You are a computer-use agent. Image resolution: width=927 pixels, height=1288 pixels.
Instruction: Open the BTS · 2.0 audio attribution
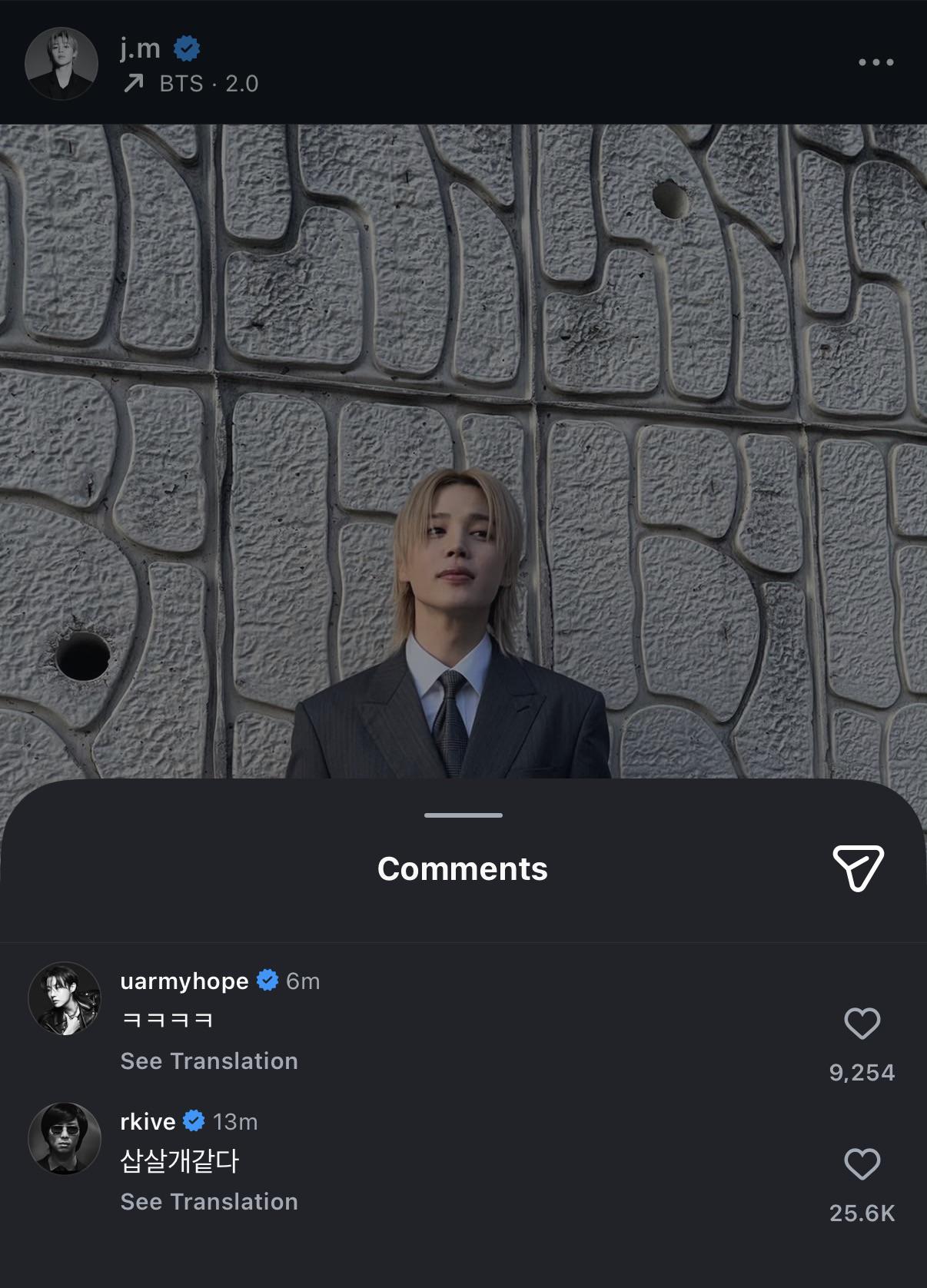206,84
